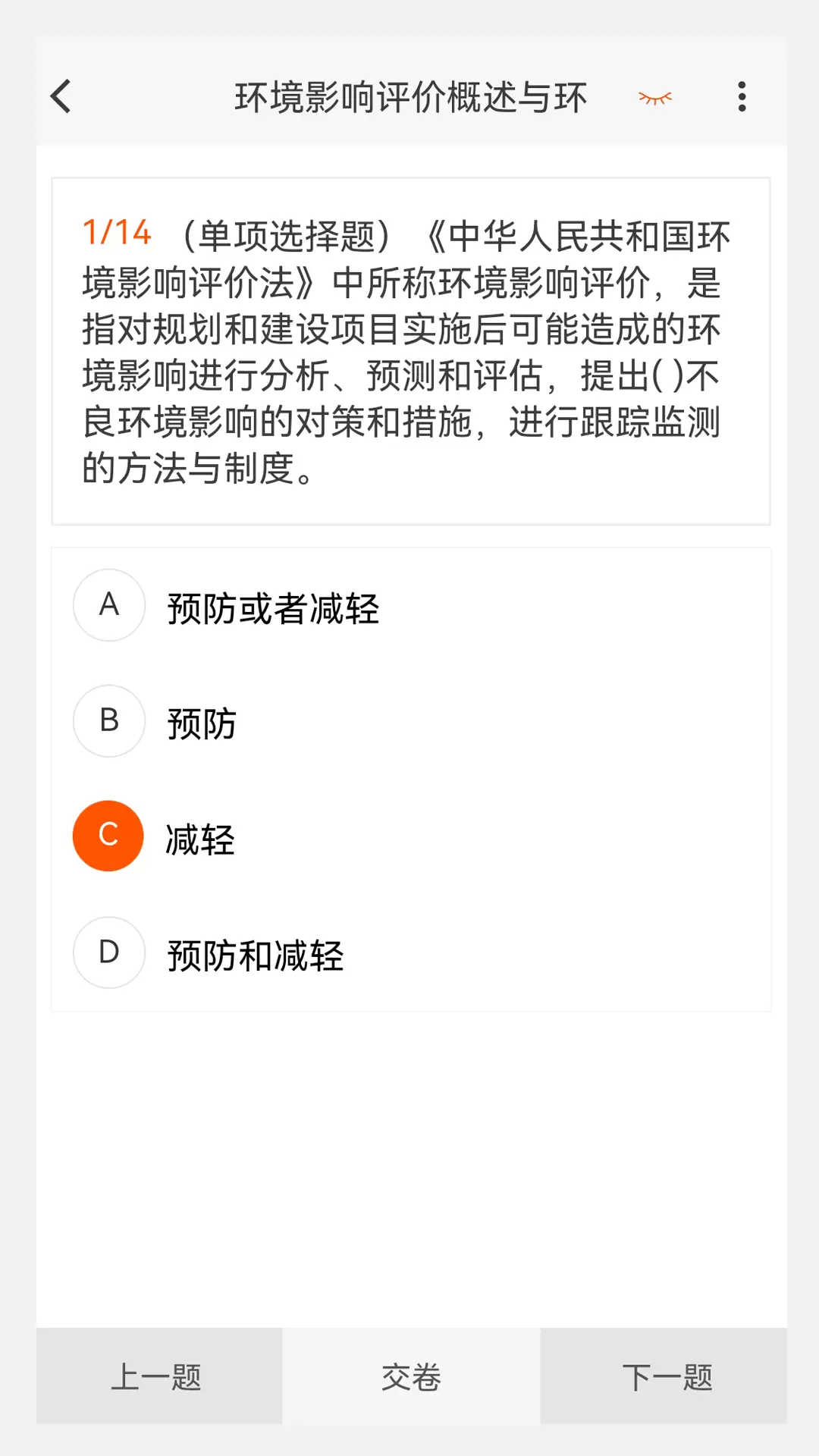Image resolution: width=819 pixels, height=1456 pixels.
Task: Pick answer D 预防和减轻
Action: [410, 953]
